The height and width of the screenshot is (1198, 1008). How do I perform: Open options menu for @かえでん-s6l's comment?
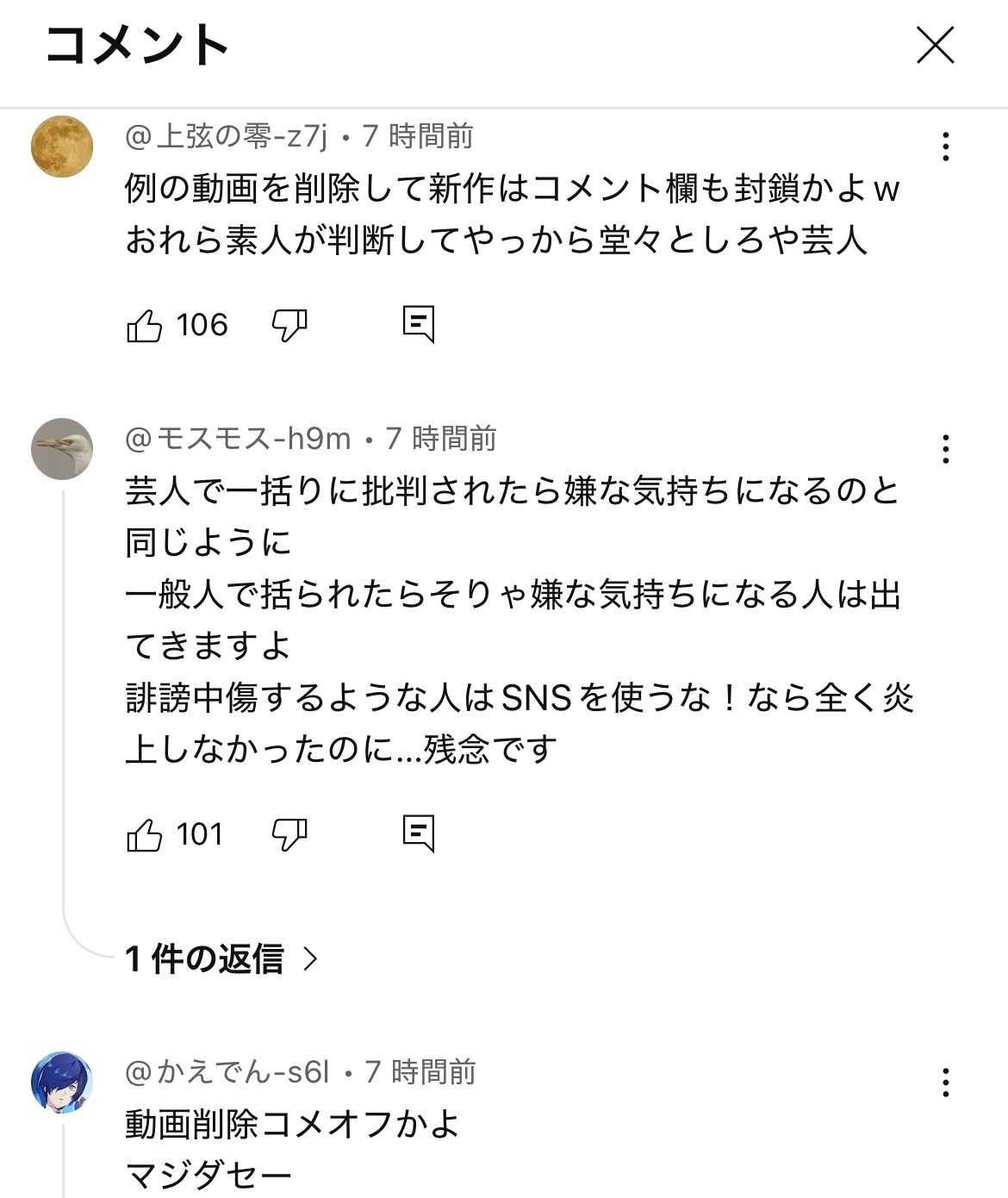946,1082
